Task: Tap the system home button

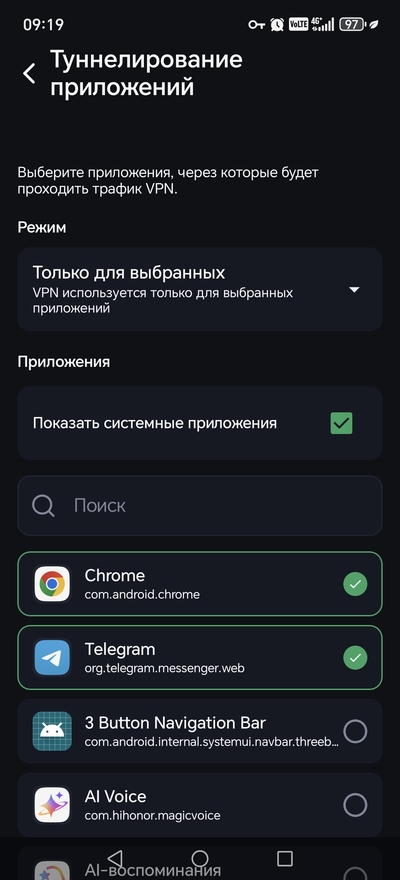Action: coord(200,858)
